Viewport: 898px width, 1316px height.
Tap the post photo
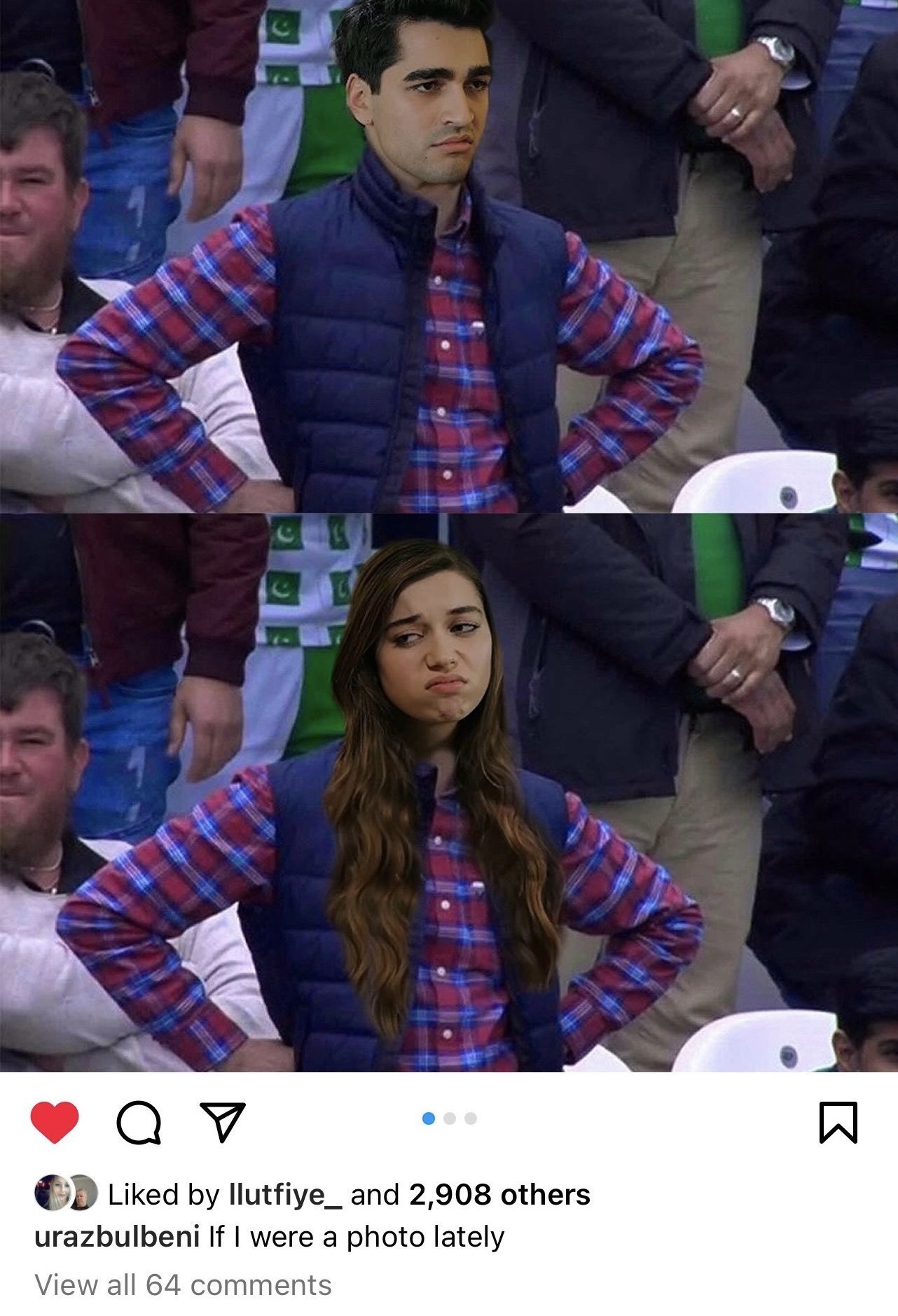click(449, 536)
